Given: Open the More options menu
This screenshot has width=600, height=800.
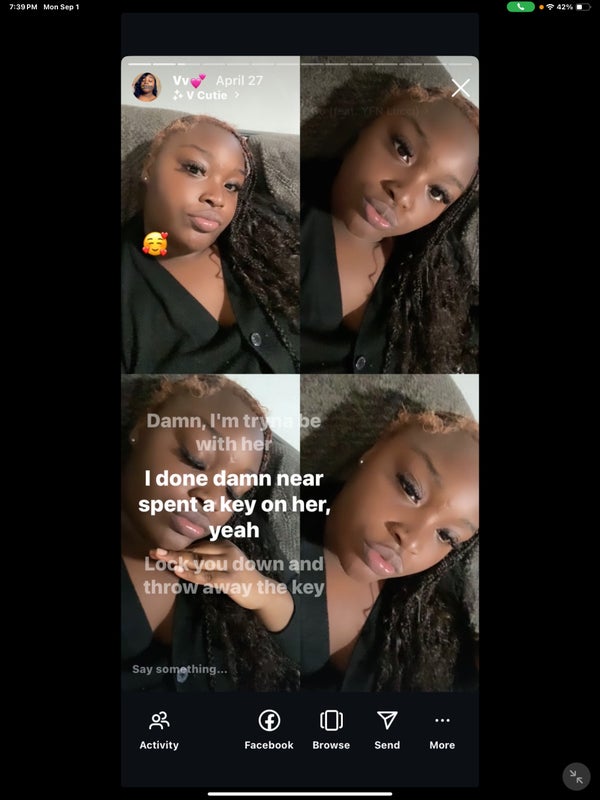Looking at the screenshot, I should pyautogui.click(x=442, y=730).
